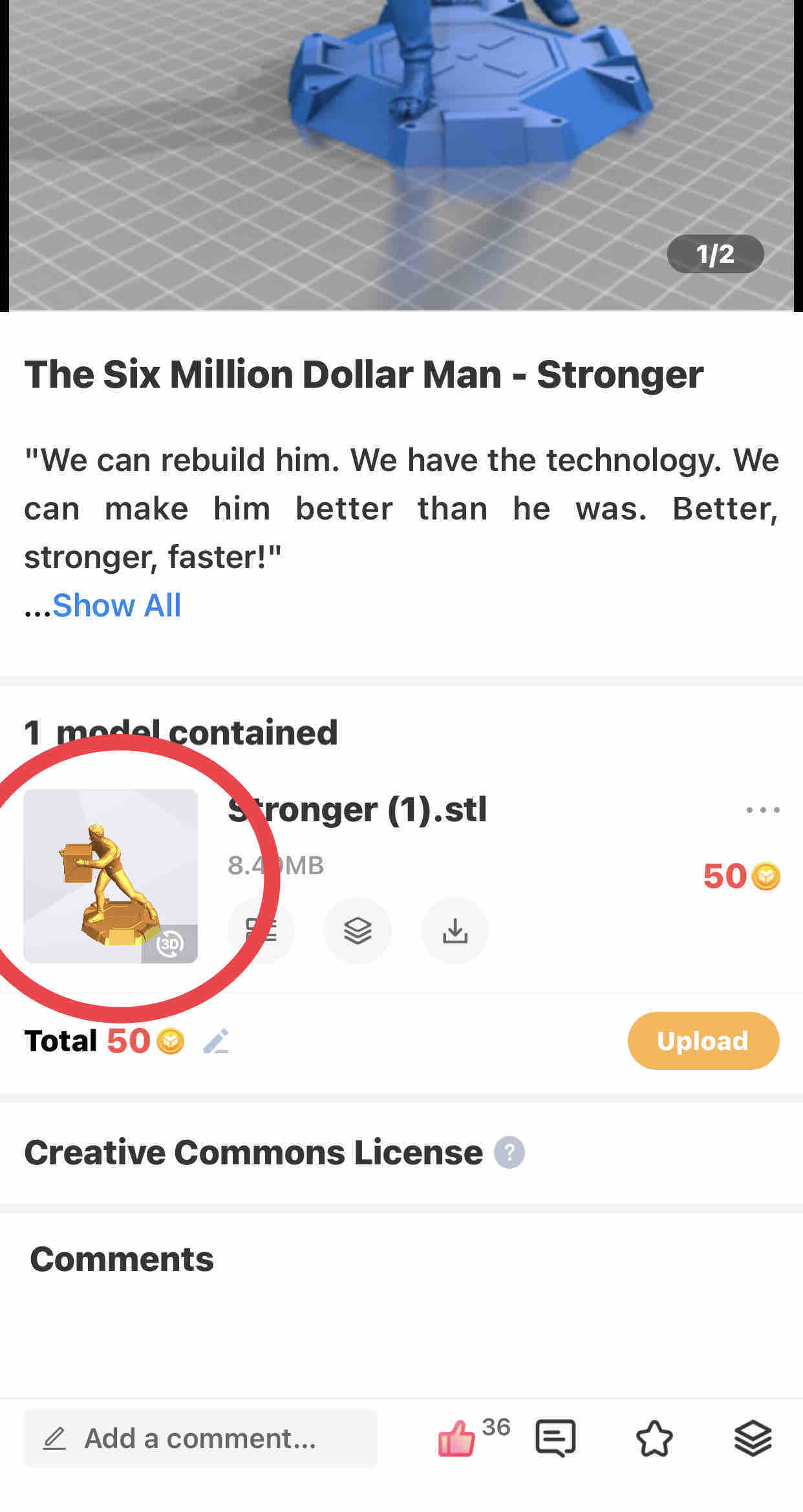Edit the total price with the pencil icon
803x1512 pixels.
pyautogui.click(x=216, y=1041)
